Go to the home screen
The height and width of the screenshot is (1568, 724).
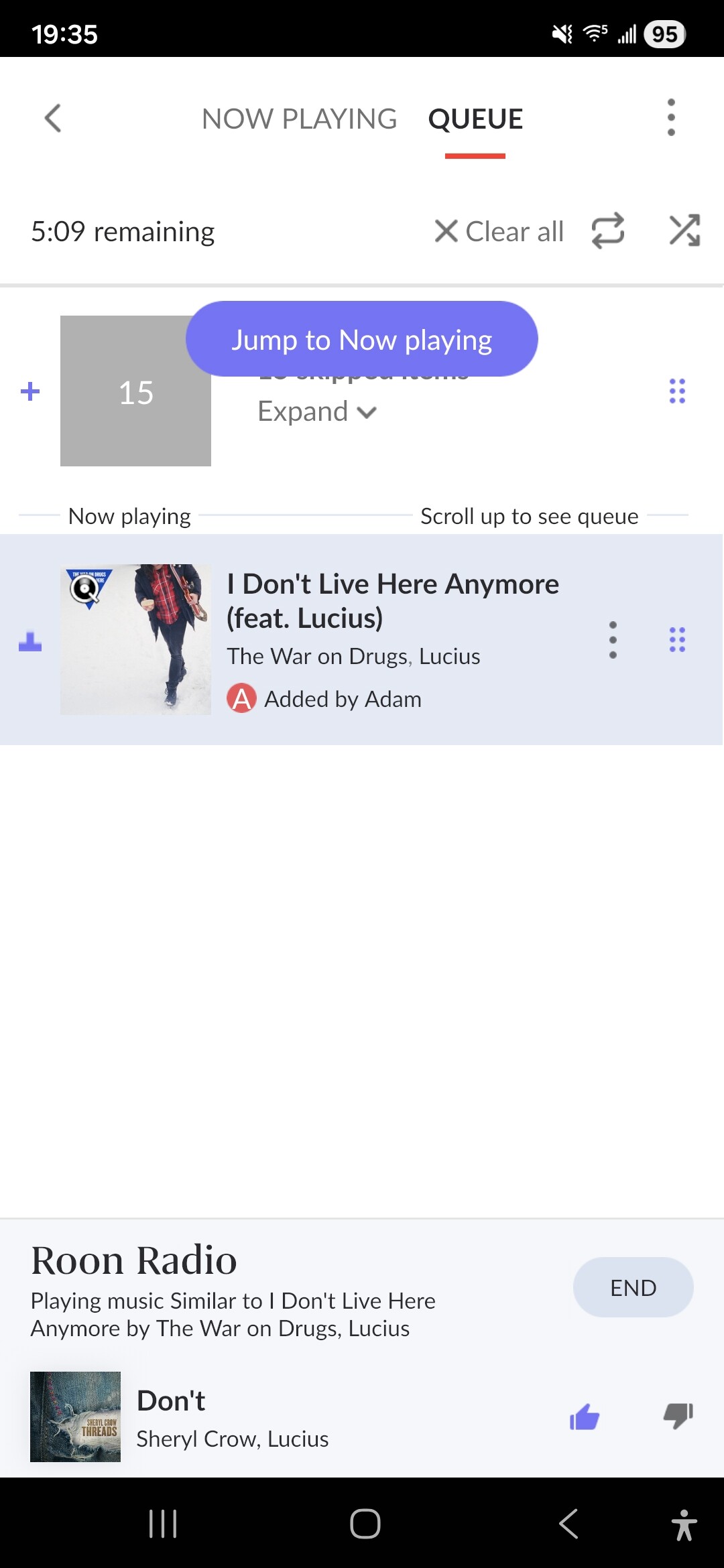pyautogui.click(x=365, y=1524)
